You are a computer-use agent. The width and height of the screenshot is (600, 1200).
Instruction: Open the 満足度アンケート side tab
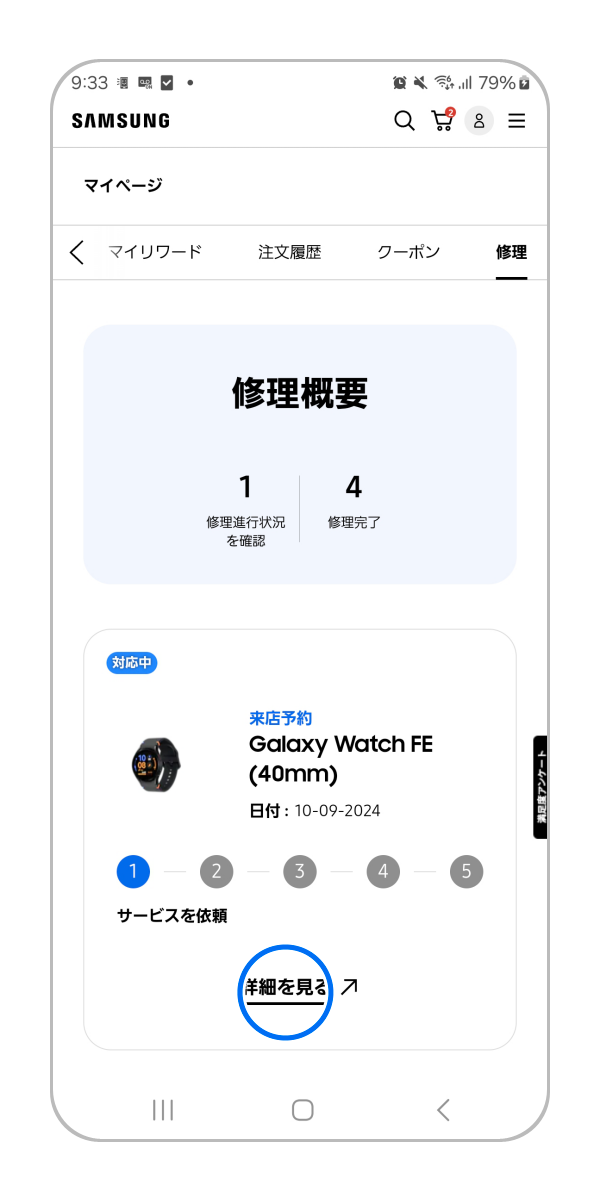(x=540, y=787)
